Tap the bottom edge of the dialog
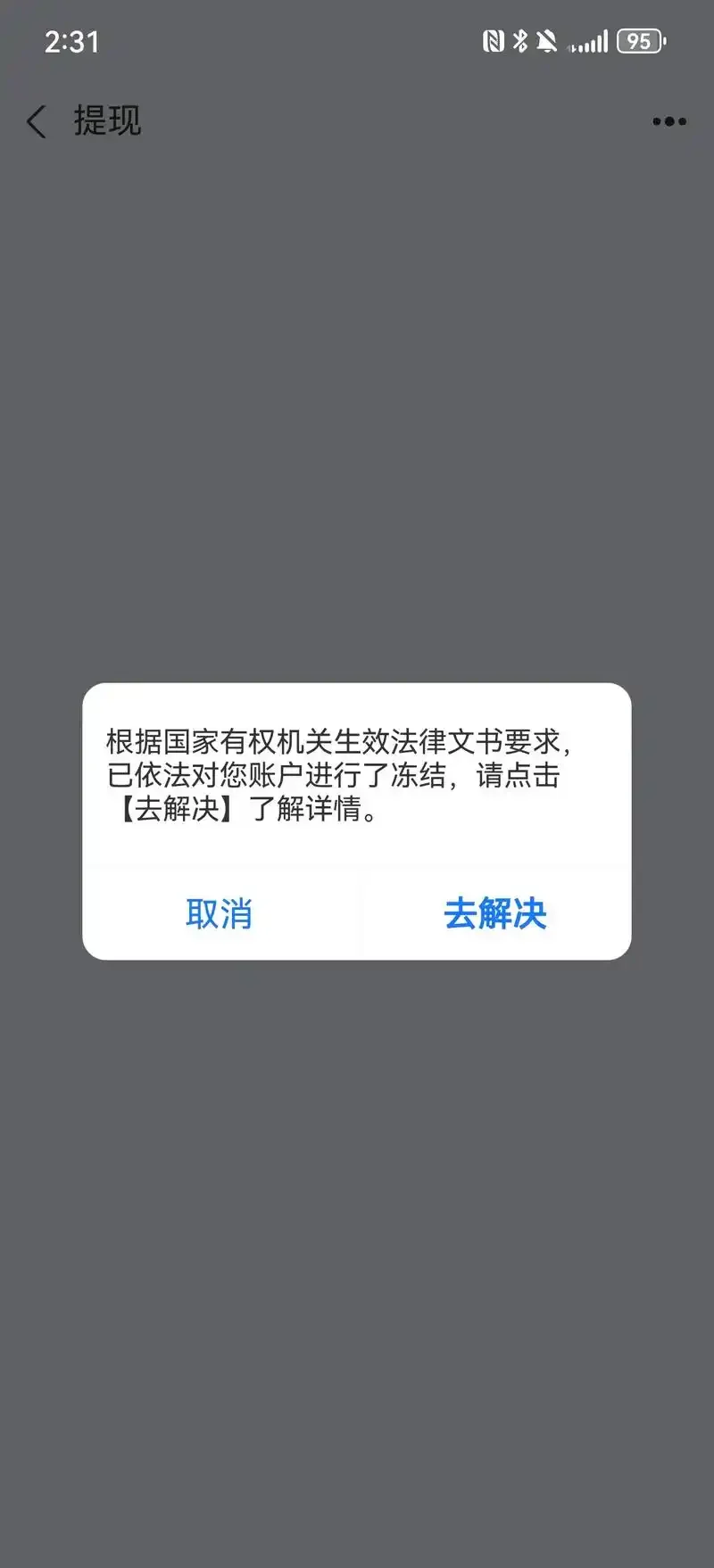Image resolution: width=714 pixels, height=1568 pixels. (357, 954)
